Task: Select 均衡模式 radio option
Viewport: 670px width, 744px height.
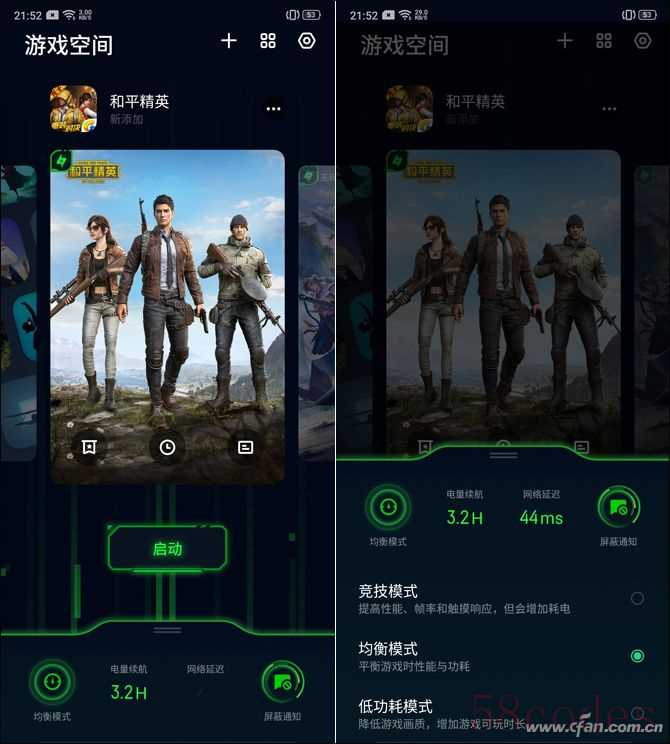Action: 637,656
